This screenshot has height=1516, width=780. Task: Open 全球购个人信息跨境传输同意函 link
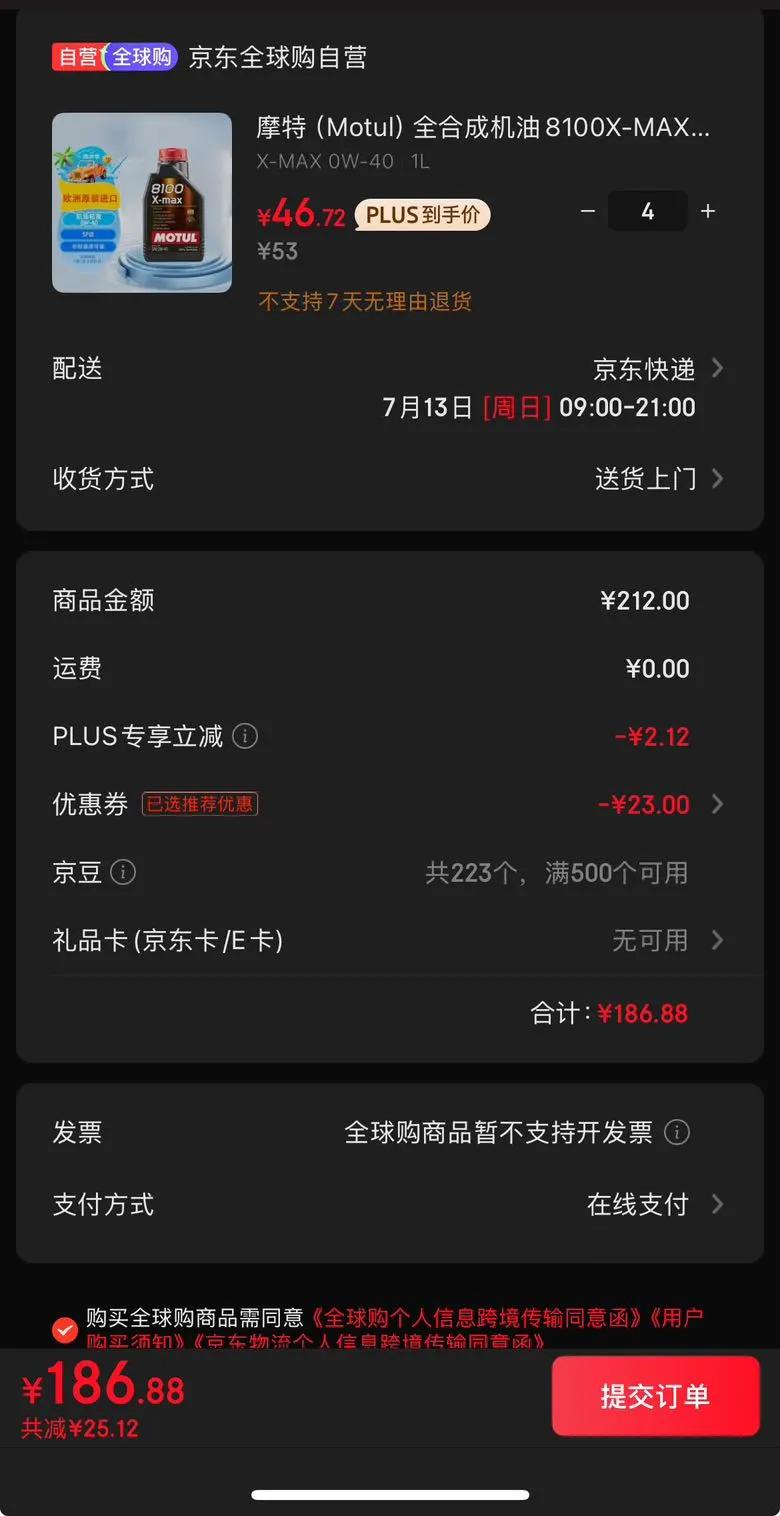pyautogui.click(x=477, y=1318)
